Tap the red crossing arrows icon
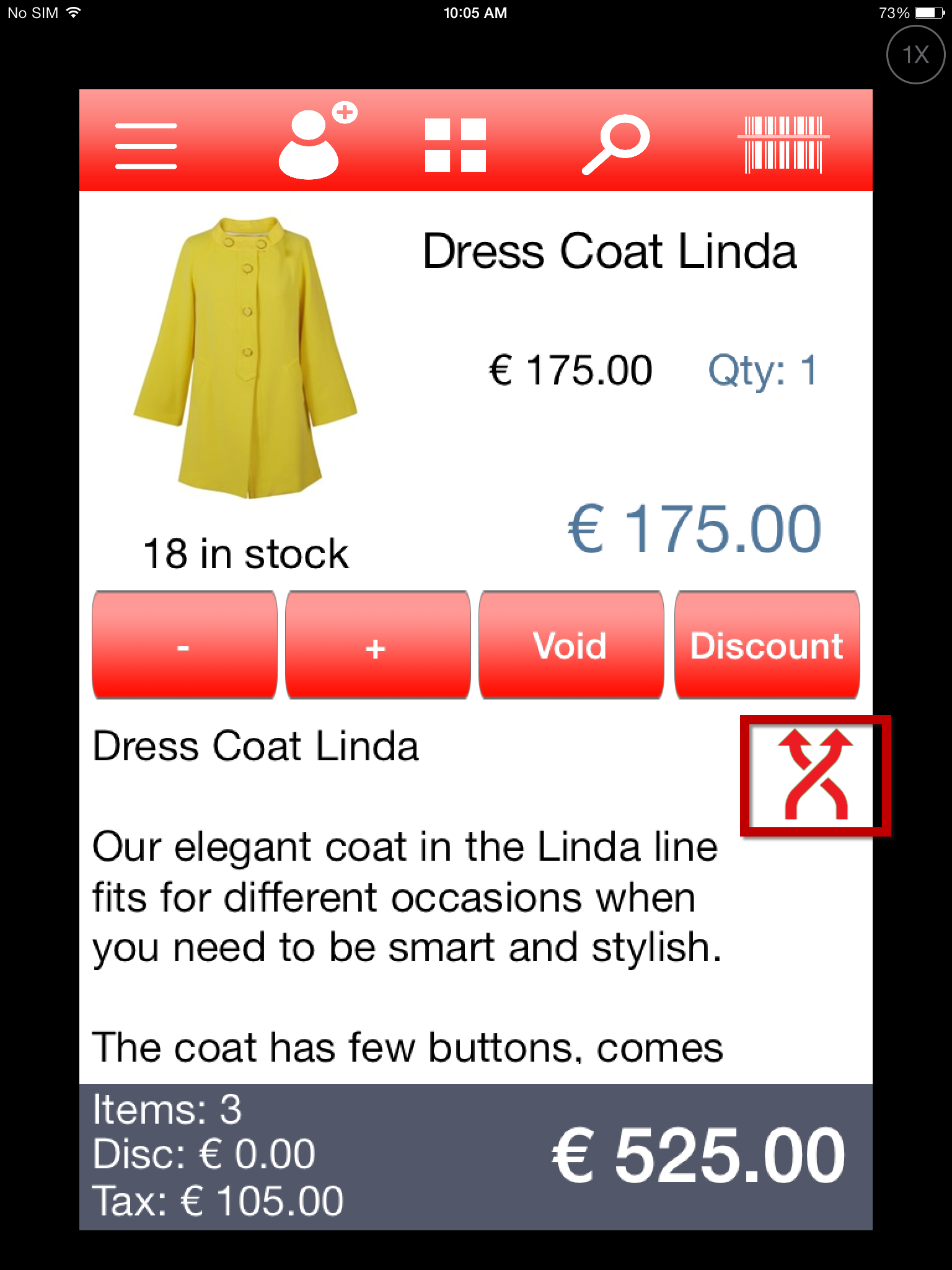This screenshot has height=1270, width=952. coord(814,775)
